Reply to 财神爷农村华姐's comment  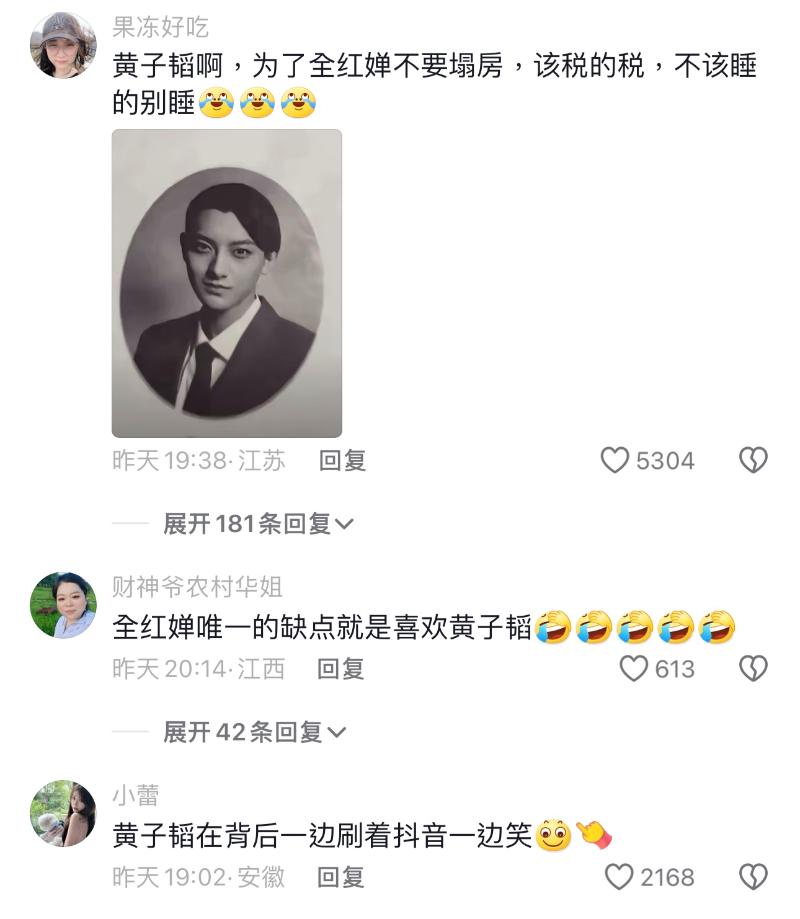[x=341, y=668]
